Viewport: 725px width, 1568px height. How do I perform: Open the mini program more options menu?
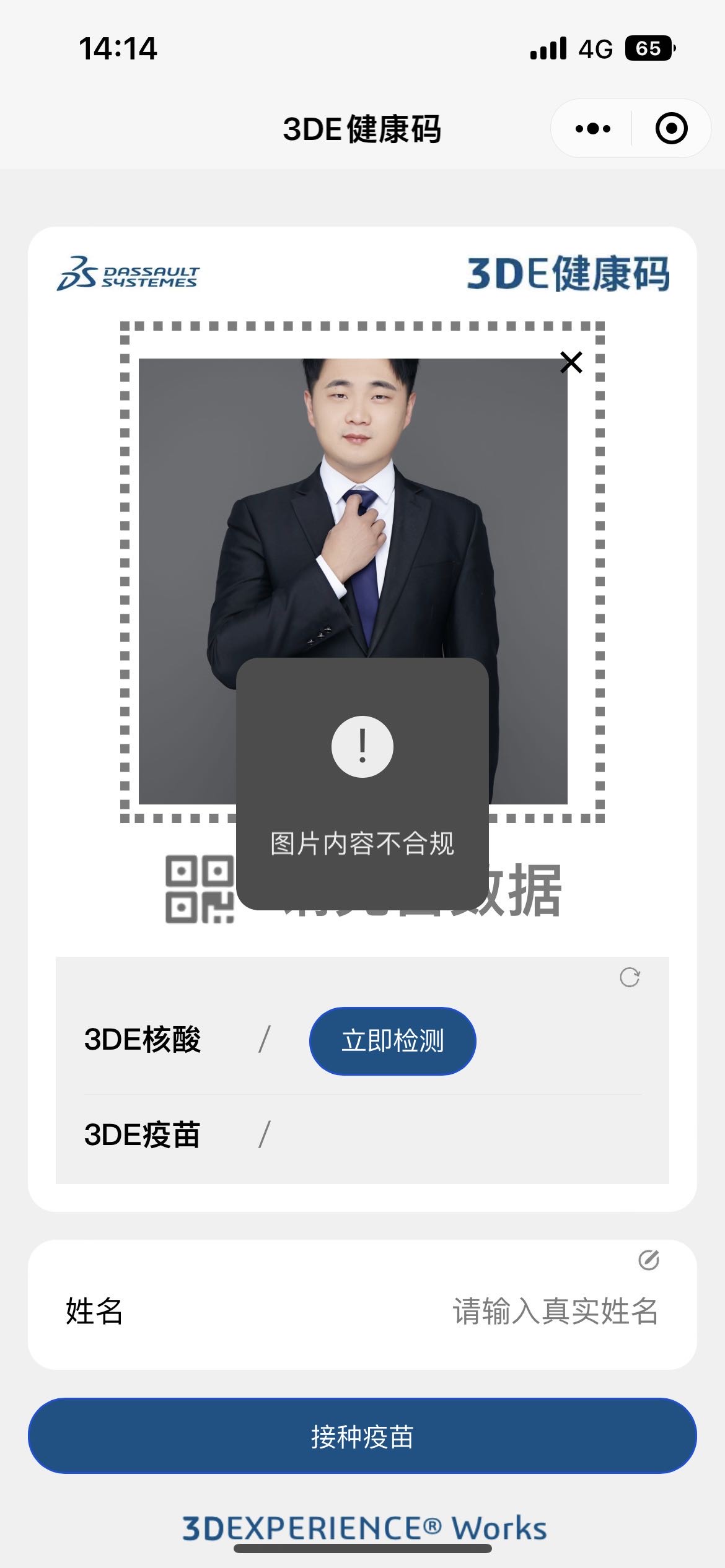pyautogui.click(x=592, y=129)
